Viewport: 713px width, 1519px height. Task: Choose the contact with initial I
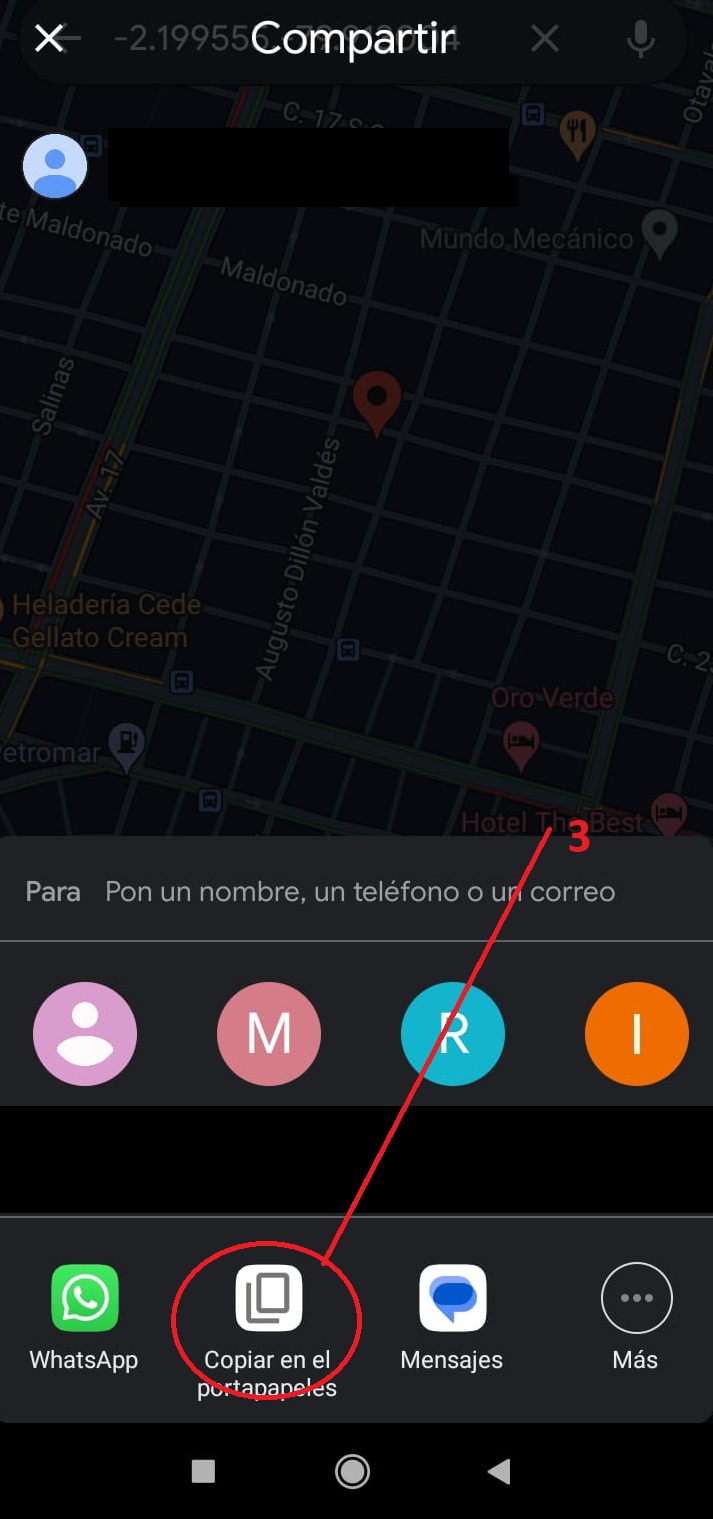click(x=636, y=1034)
